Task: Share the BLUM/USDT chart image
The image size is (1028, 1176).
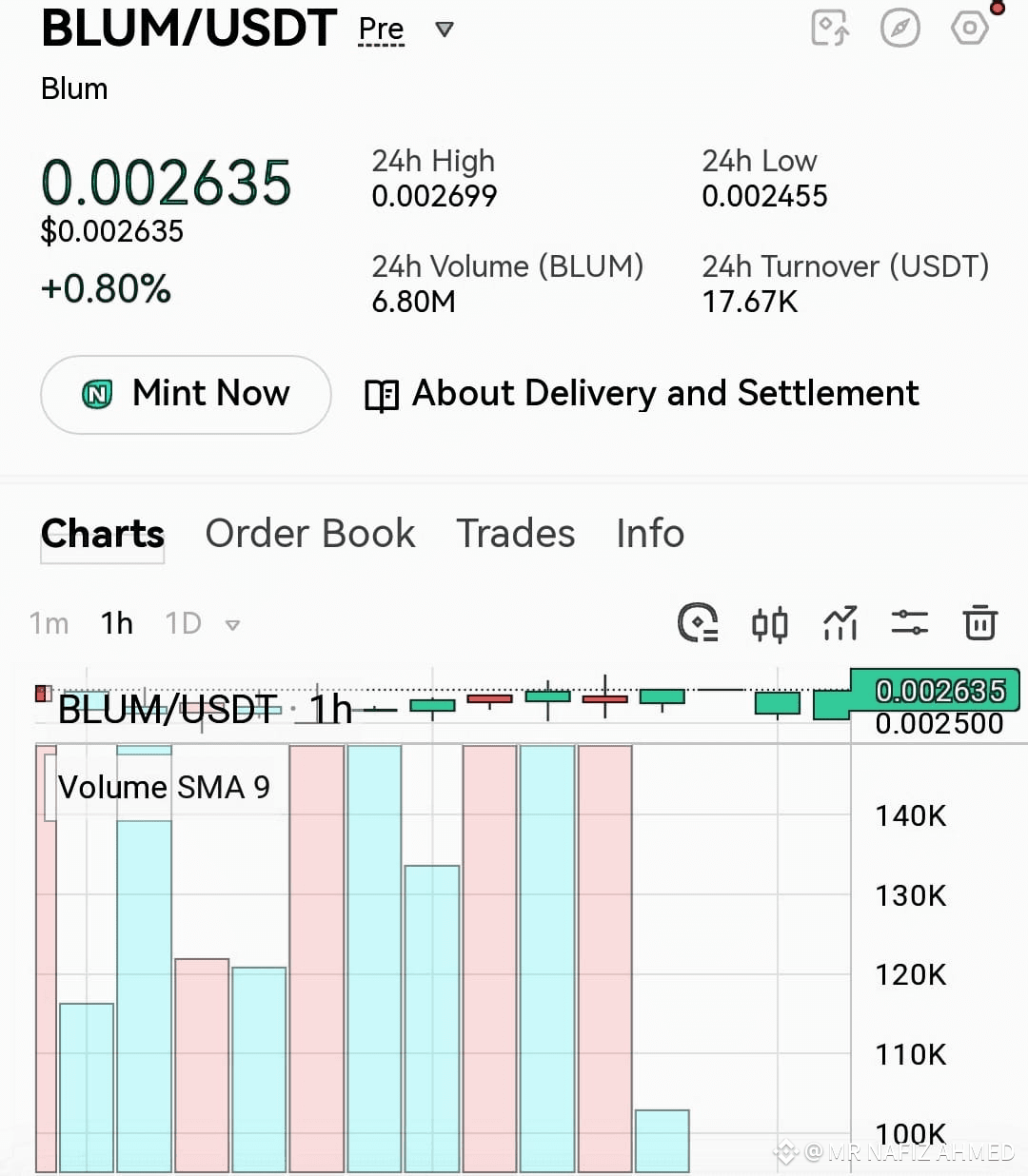Action: pyautogui.click(x=829, y=28)
